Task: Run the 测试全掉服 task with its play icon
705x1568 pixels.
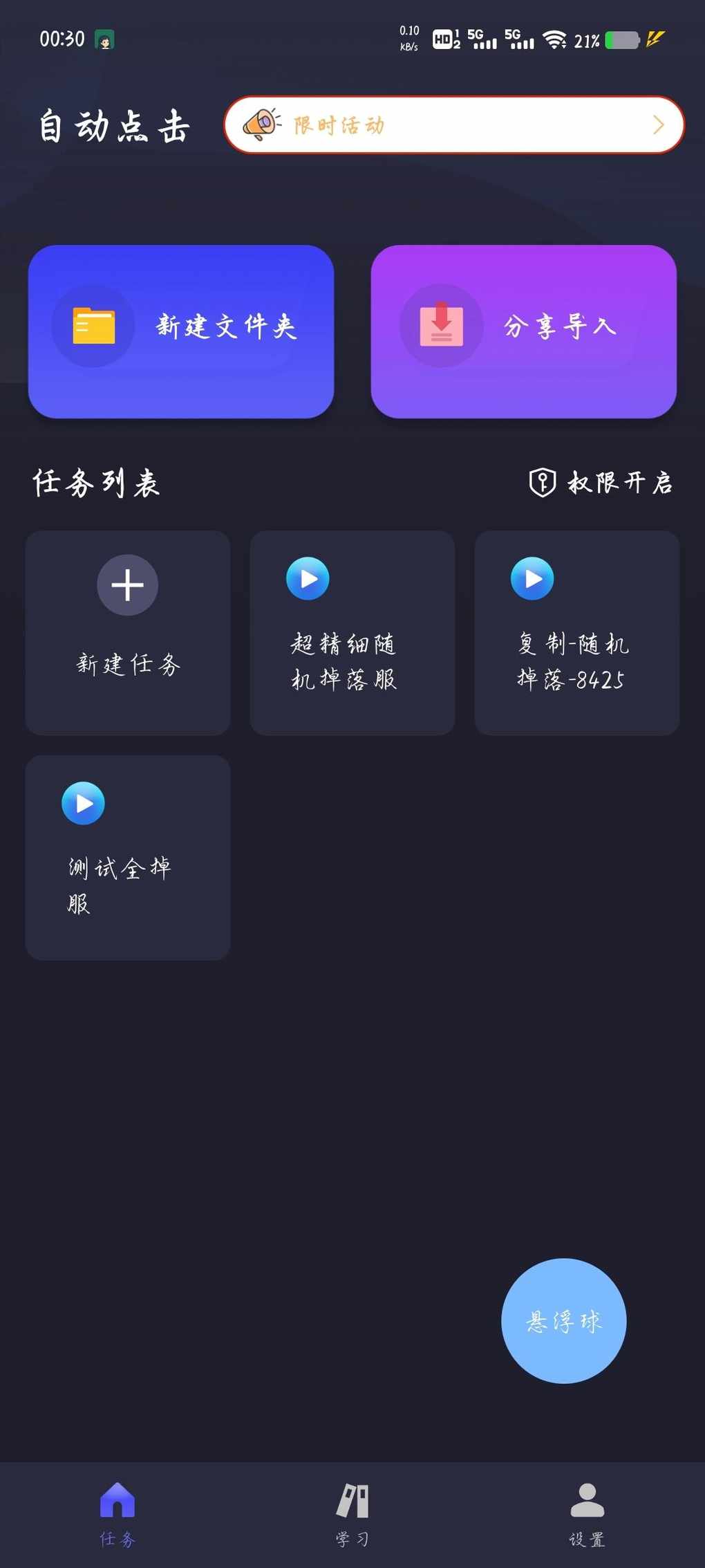Action: [83, 803]
